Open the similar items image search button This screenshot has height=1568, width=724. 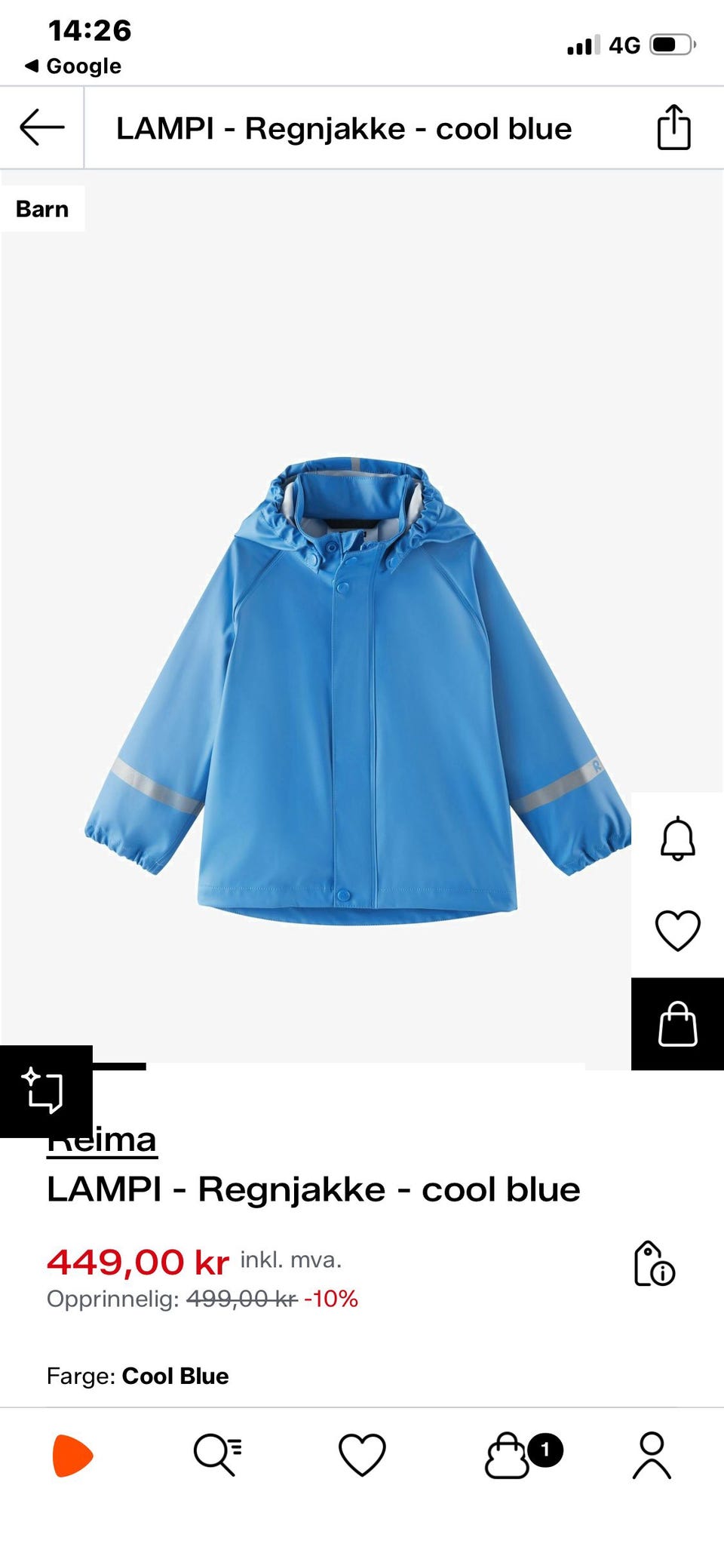tap(46, 1091)
